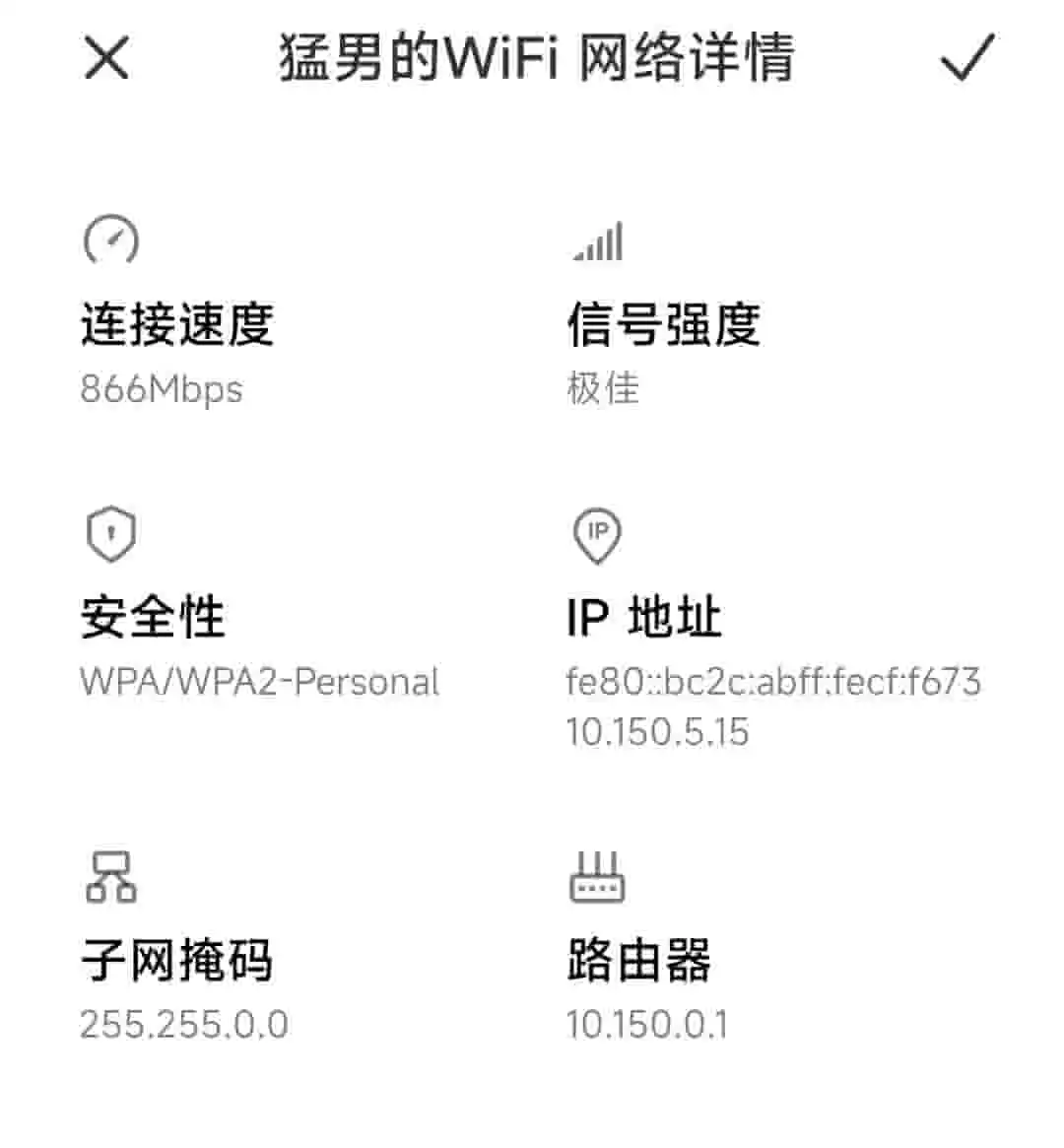Click the security shield icon

(x=111, y=533)
